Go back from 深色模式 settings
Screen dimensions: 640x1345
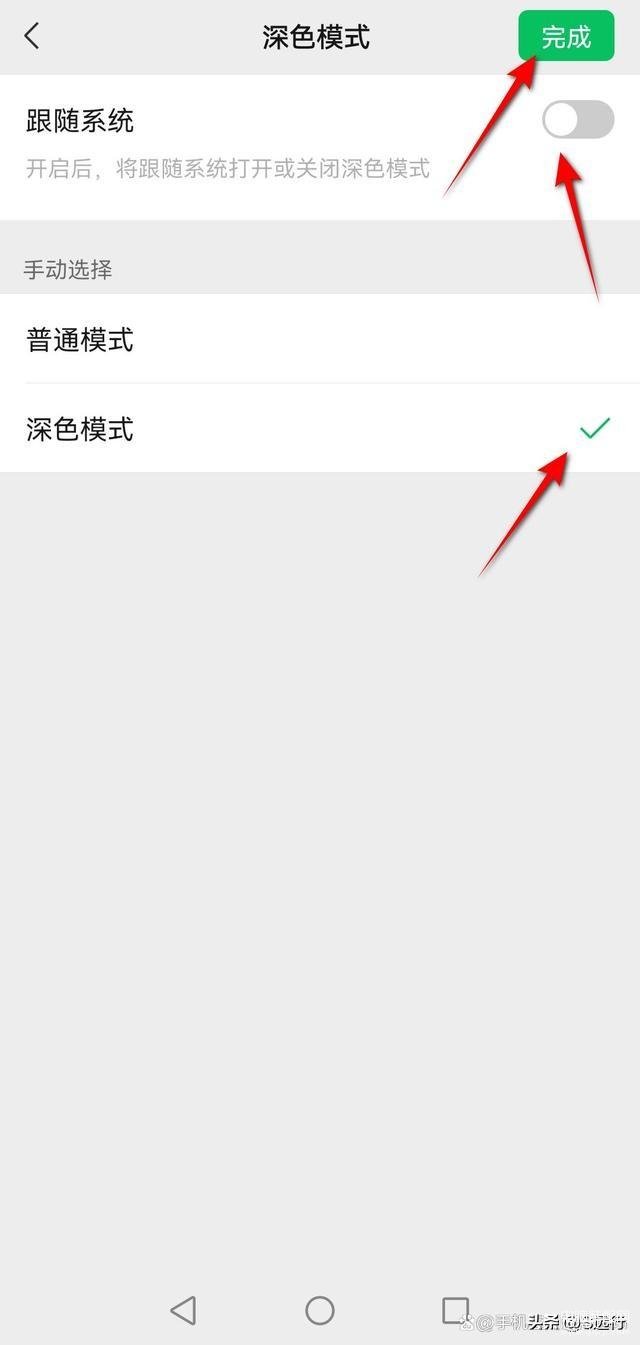32,37
